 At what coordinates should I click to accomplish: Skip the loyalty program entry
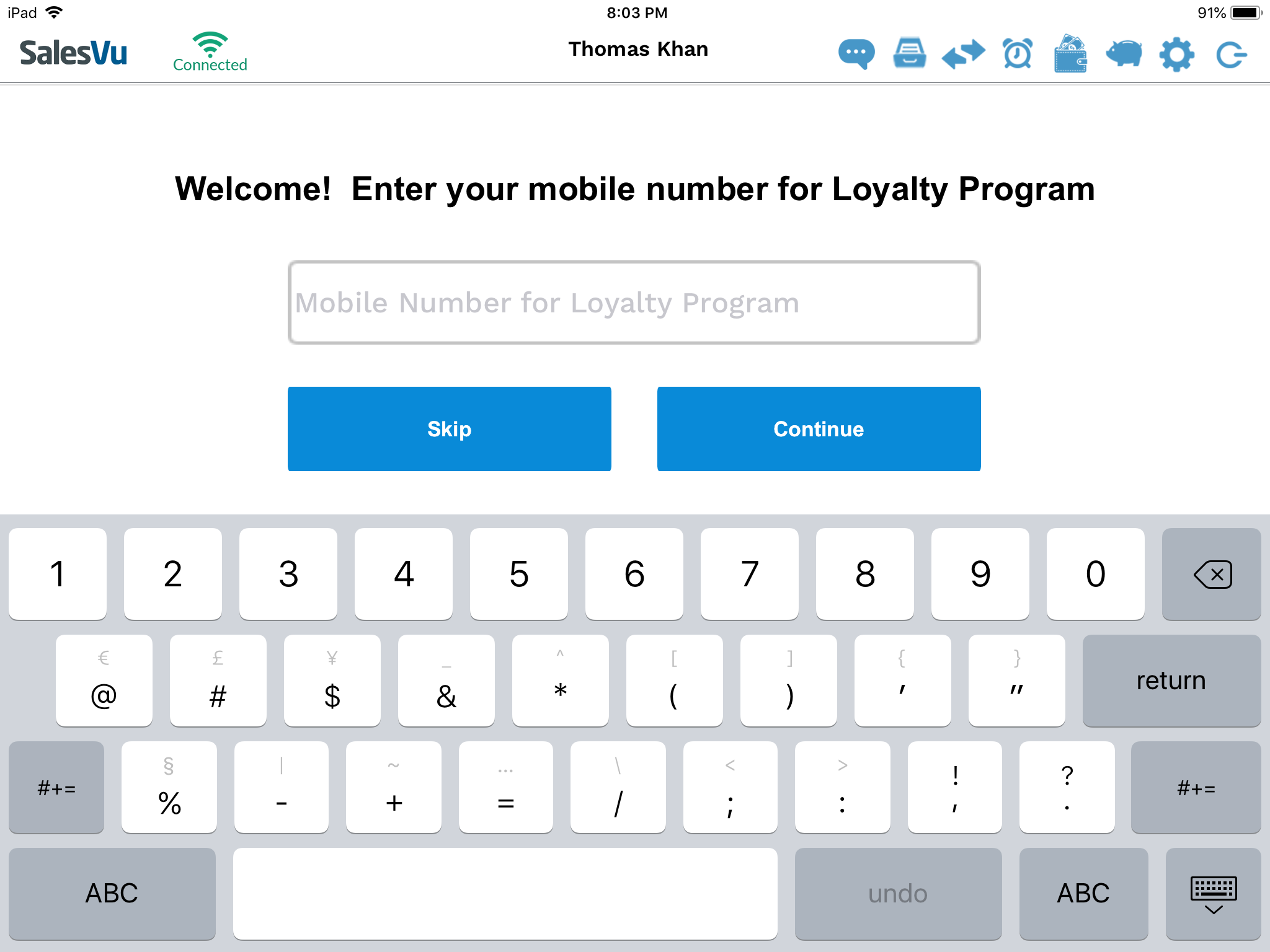449,429
